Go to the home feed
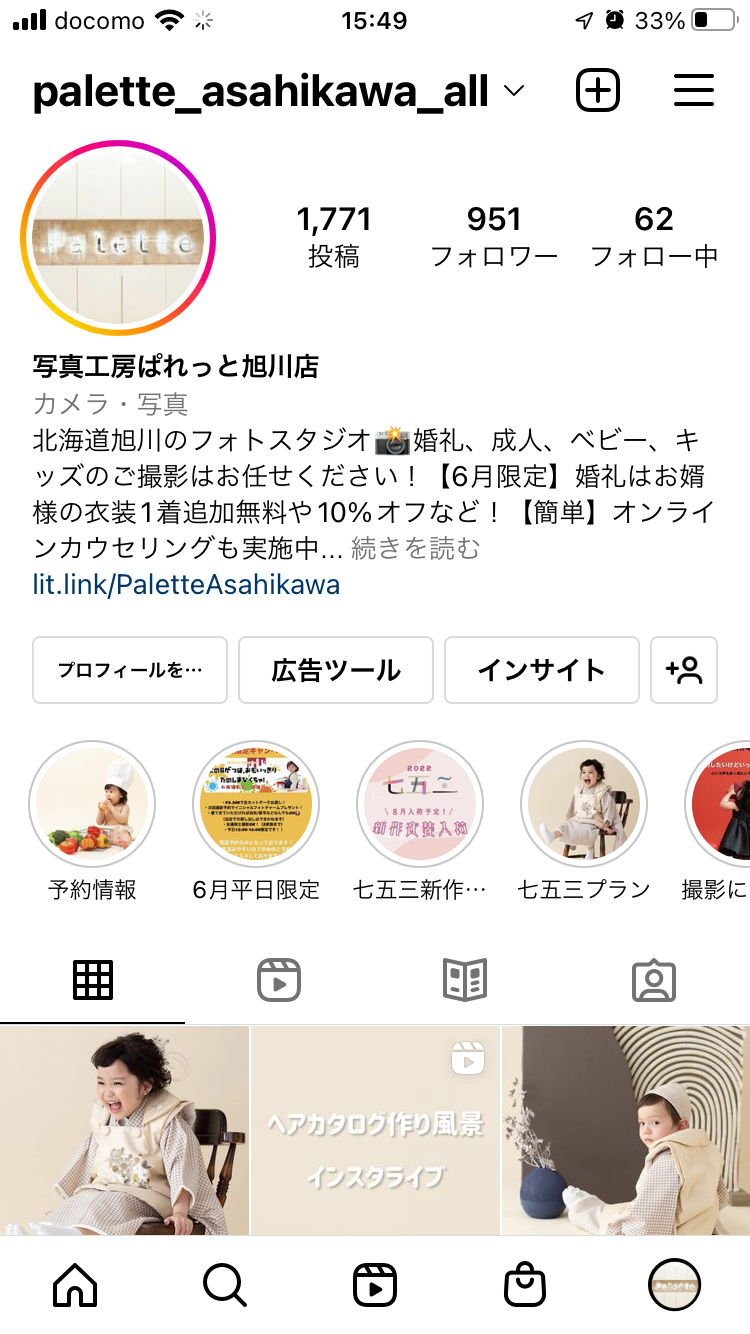Image resolution: width=750 pixels, height=1334 pixels. [75, 1285]
